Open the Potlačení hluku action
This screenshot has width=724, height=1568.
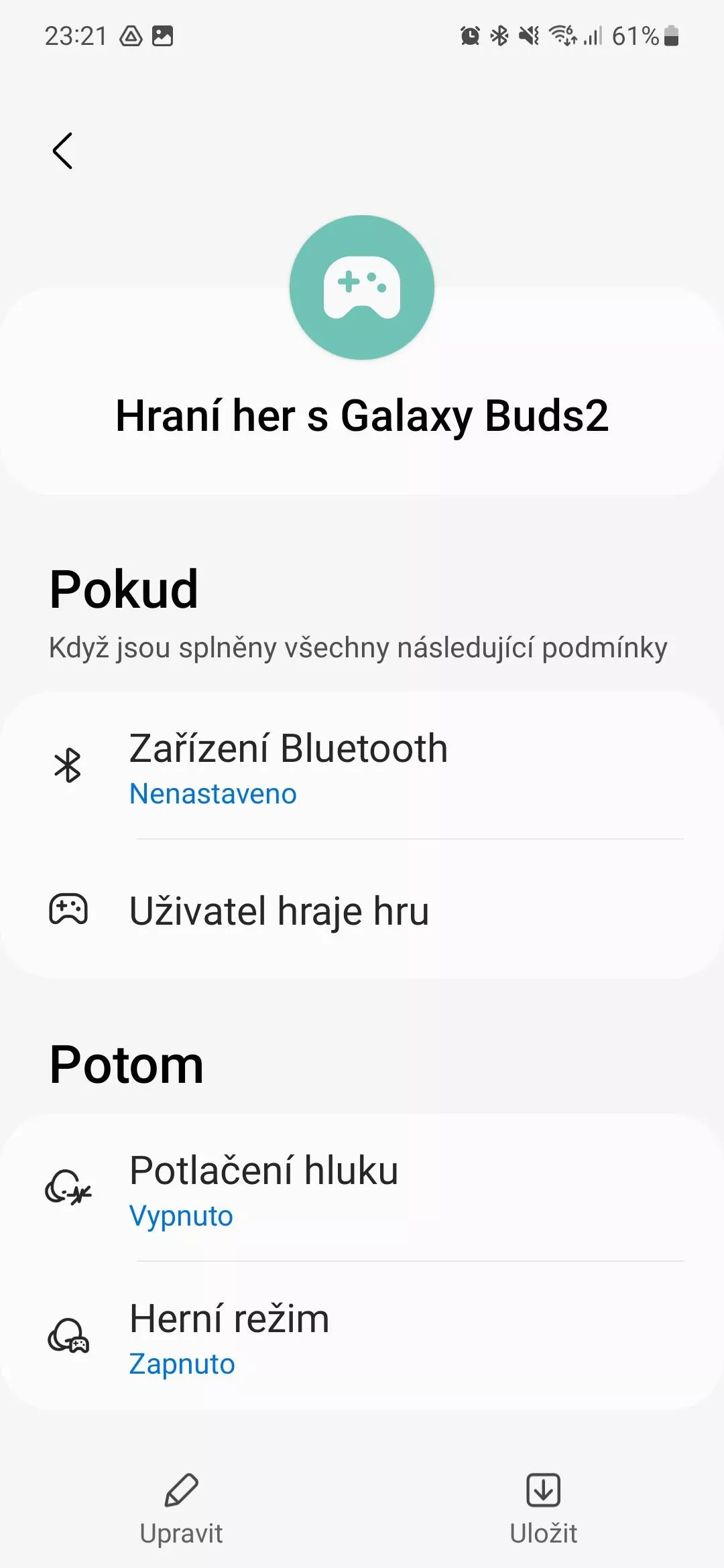pyautogui.click(x=362, y=1188)
